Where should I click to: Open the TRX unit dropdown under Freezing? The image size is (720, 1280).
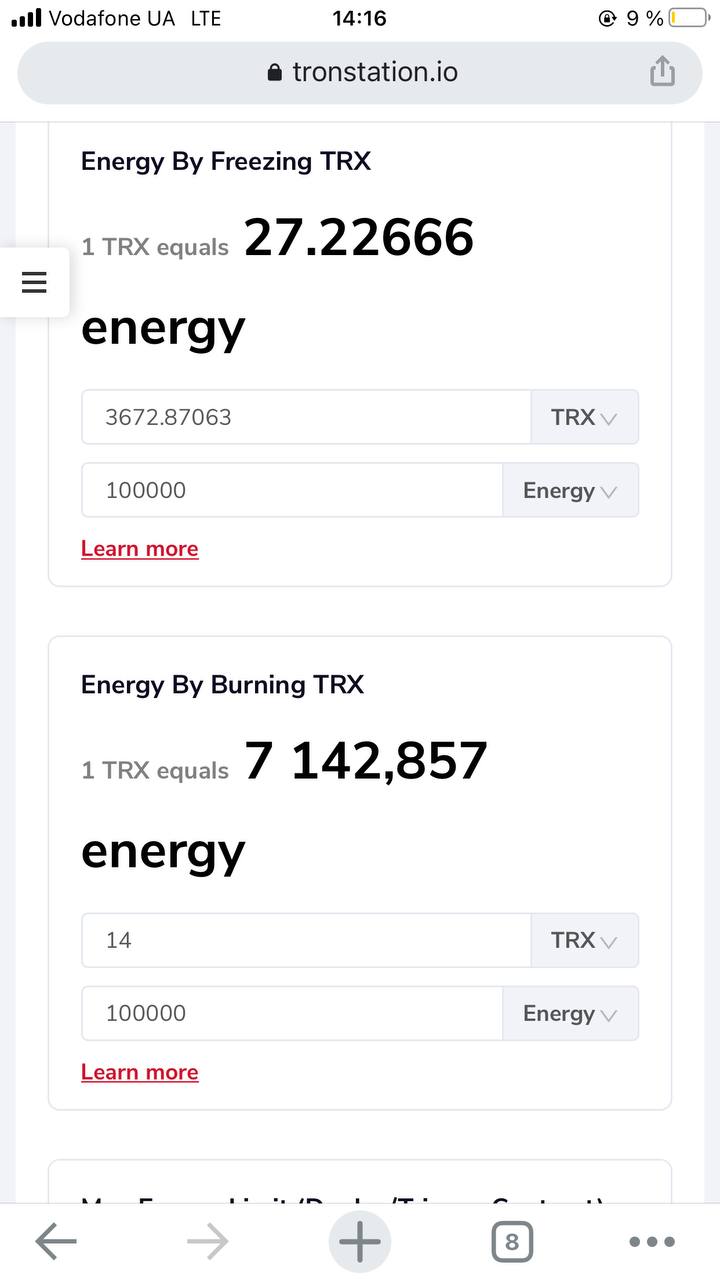pos(584,417)
